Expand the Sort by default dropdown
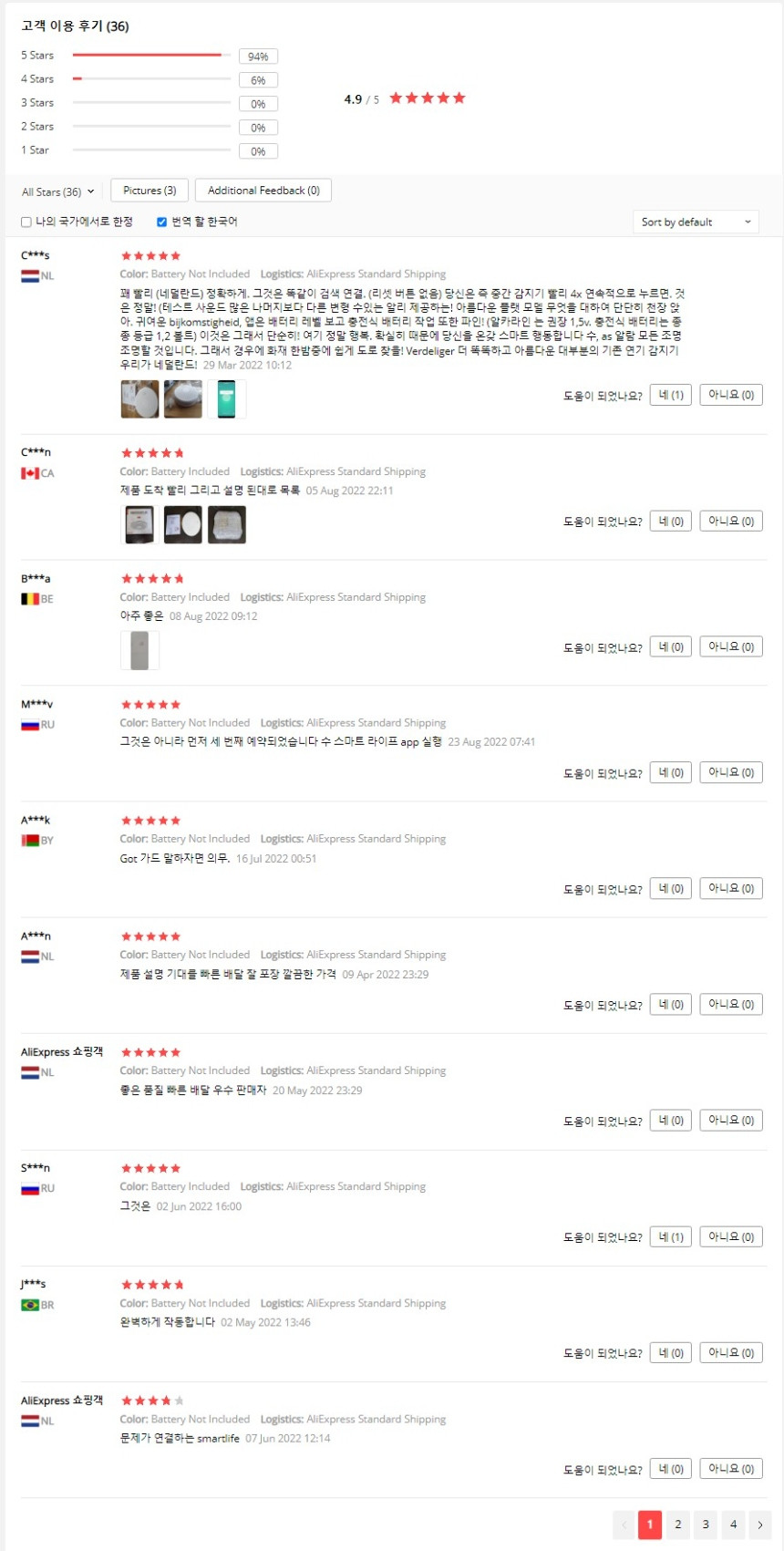The image size is (784, 1551). tap(696, 222)
